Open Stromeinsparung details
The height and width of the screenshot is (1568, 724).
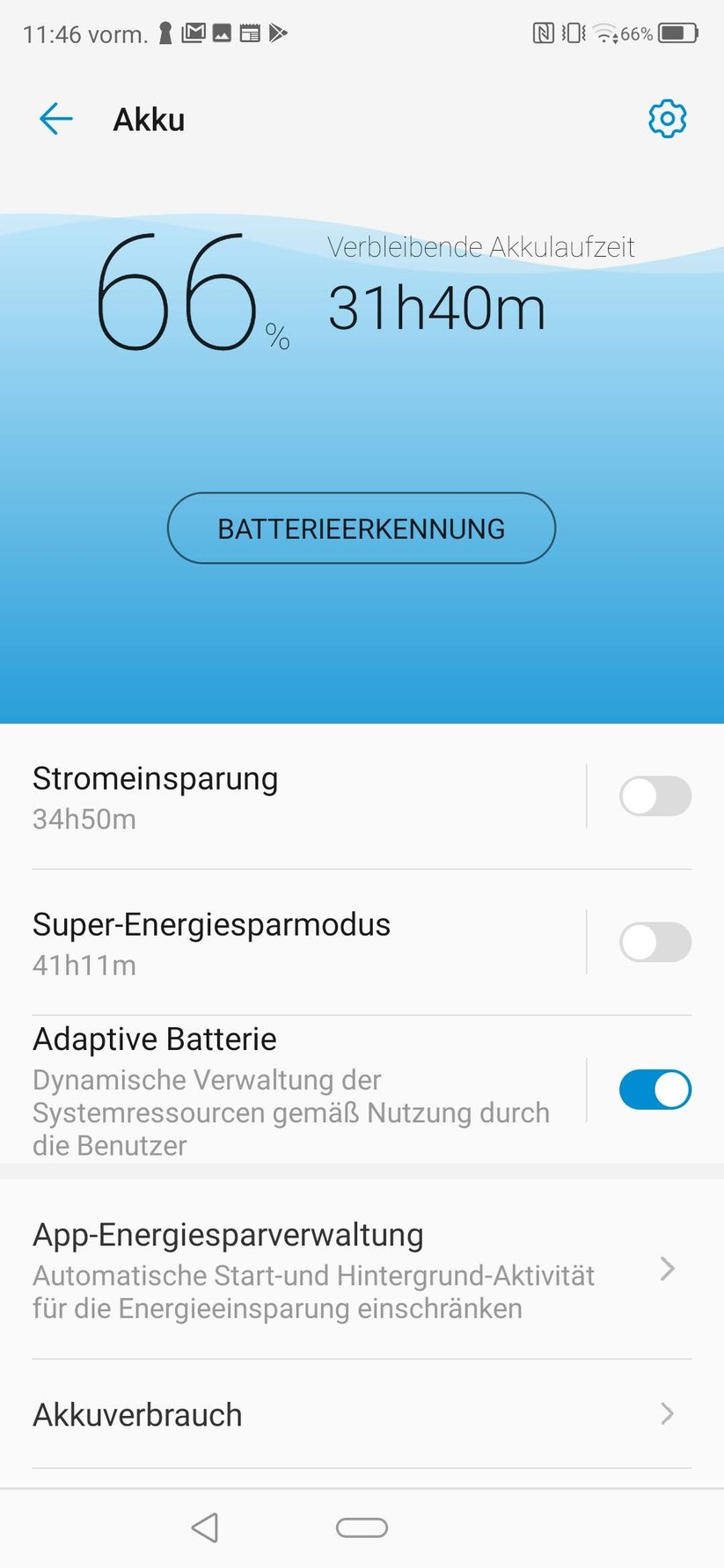pos(290,797)
